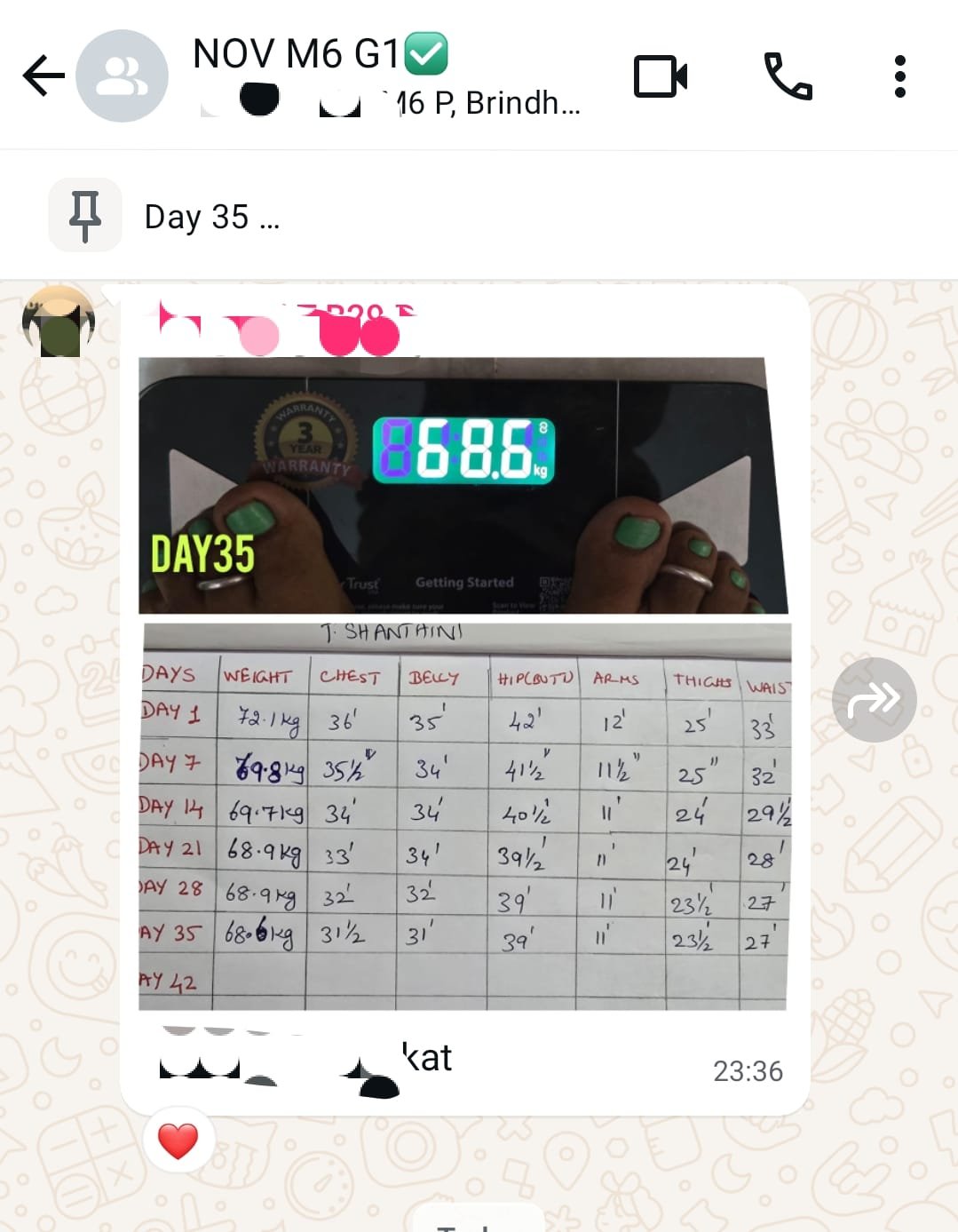Open the overflow menu

[899, 76]
